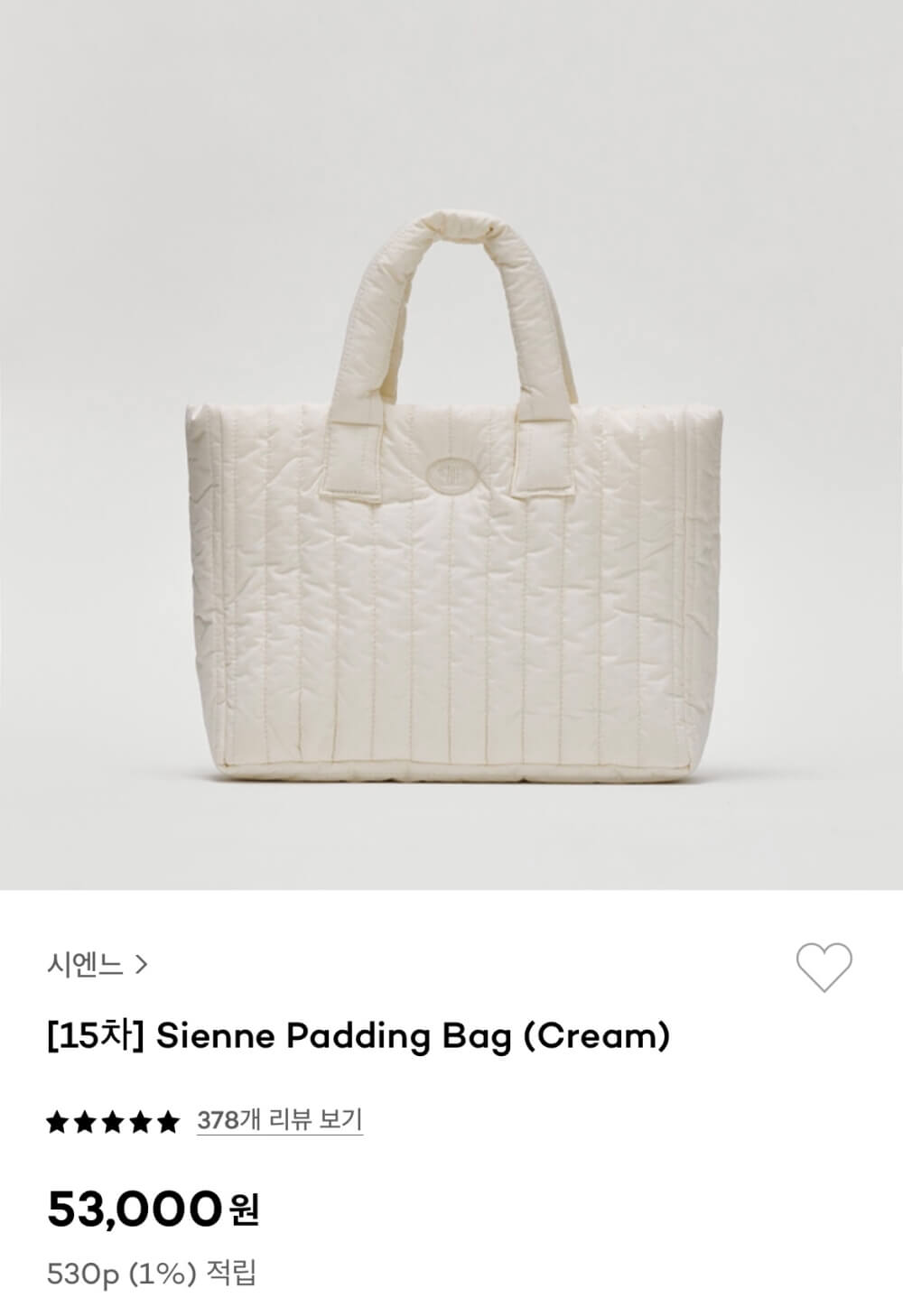The image size is (903, 1316).
Task: Click the 530p (1%) 적립 points label
Action: tap(154, 1275)
